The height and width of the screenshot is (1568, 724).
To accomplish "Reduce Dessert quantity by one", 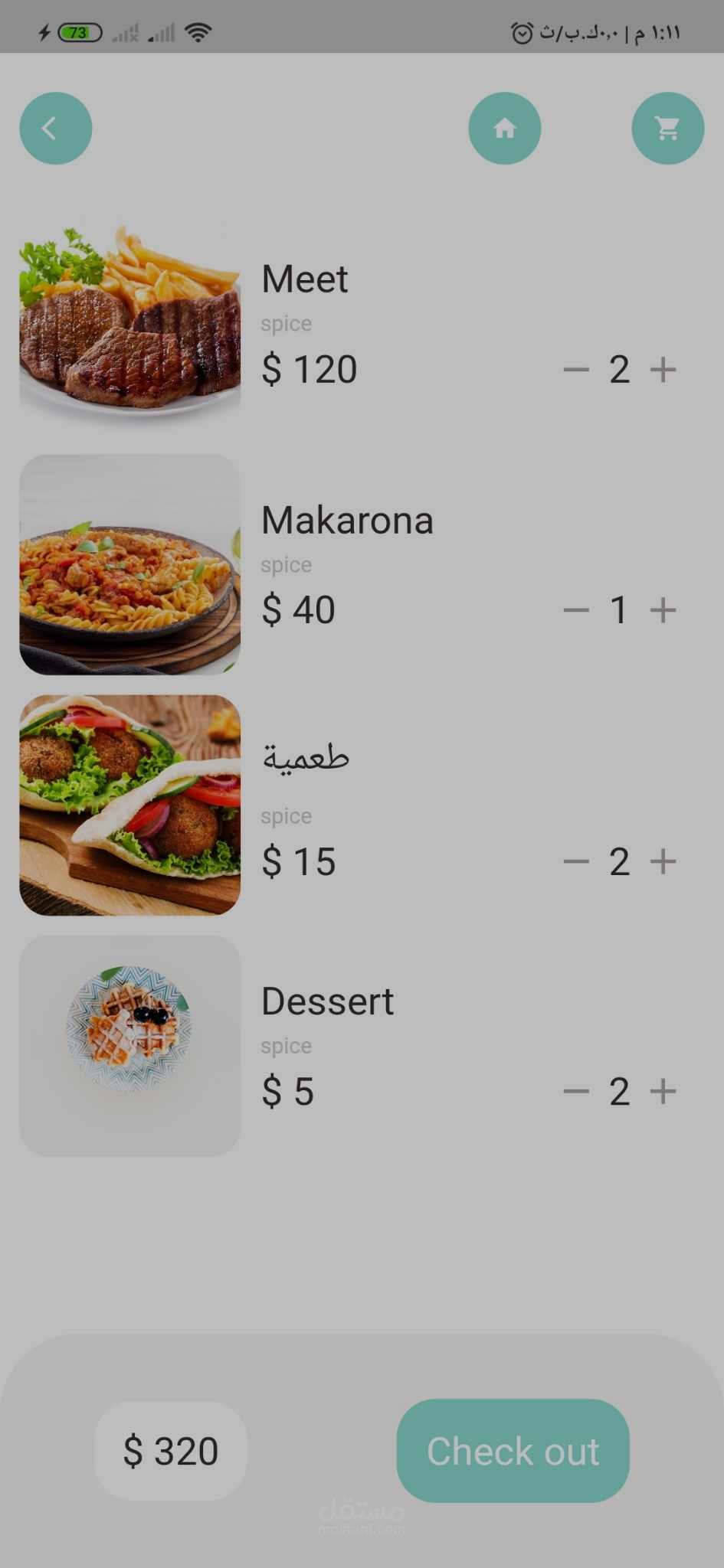I will 575,1091.
